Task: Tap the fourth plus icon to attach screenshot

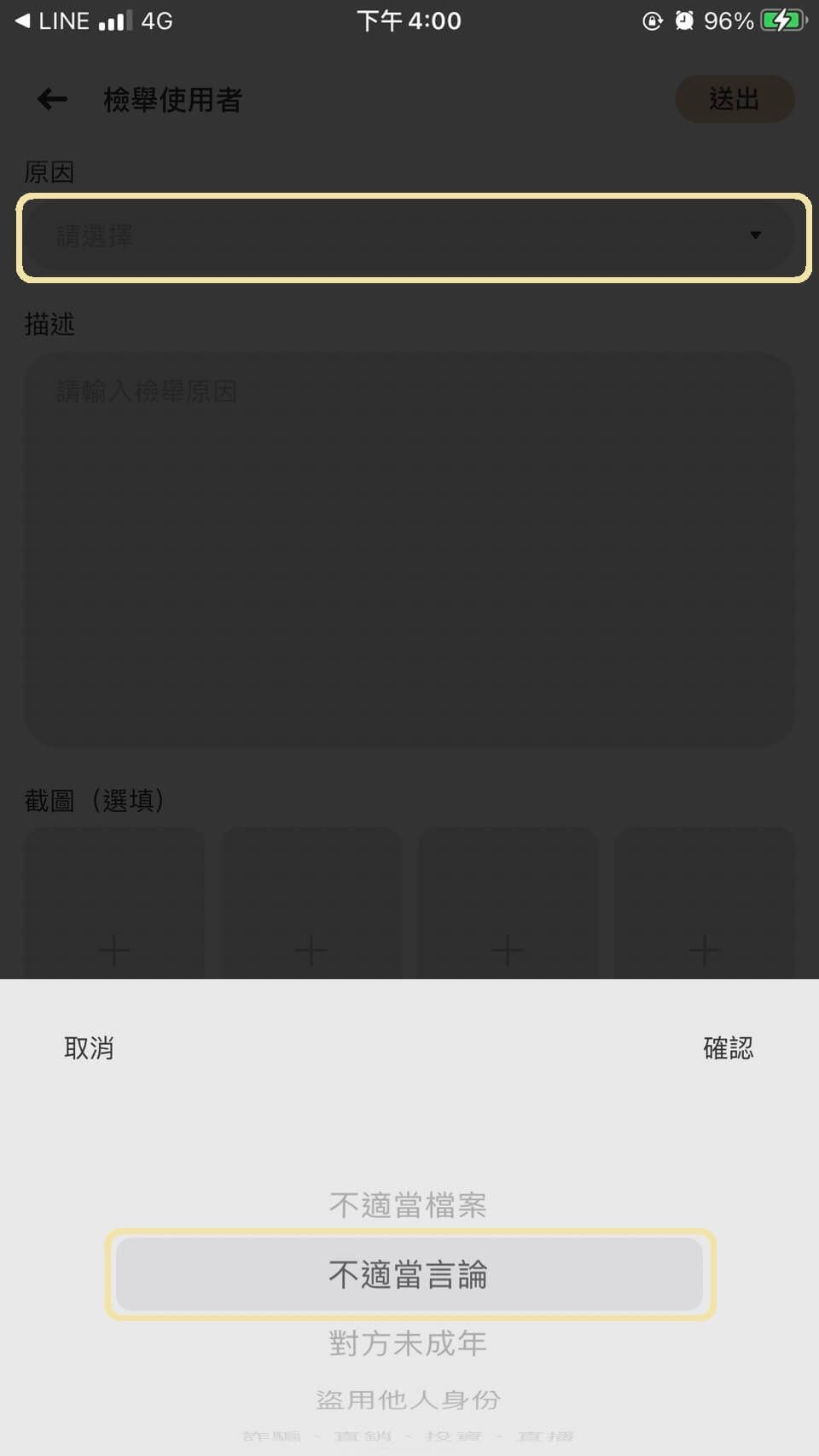Action: tap(704, 949)
